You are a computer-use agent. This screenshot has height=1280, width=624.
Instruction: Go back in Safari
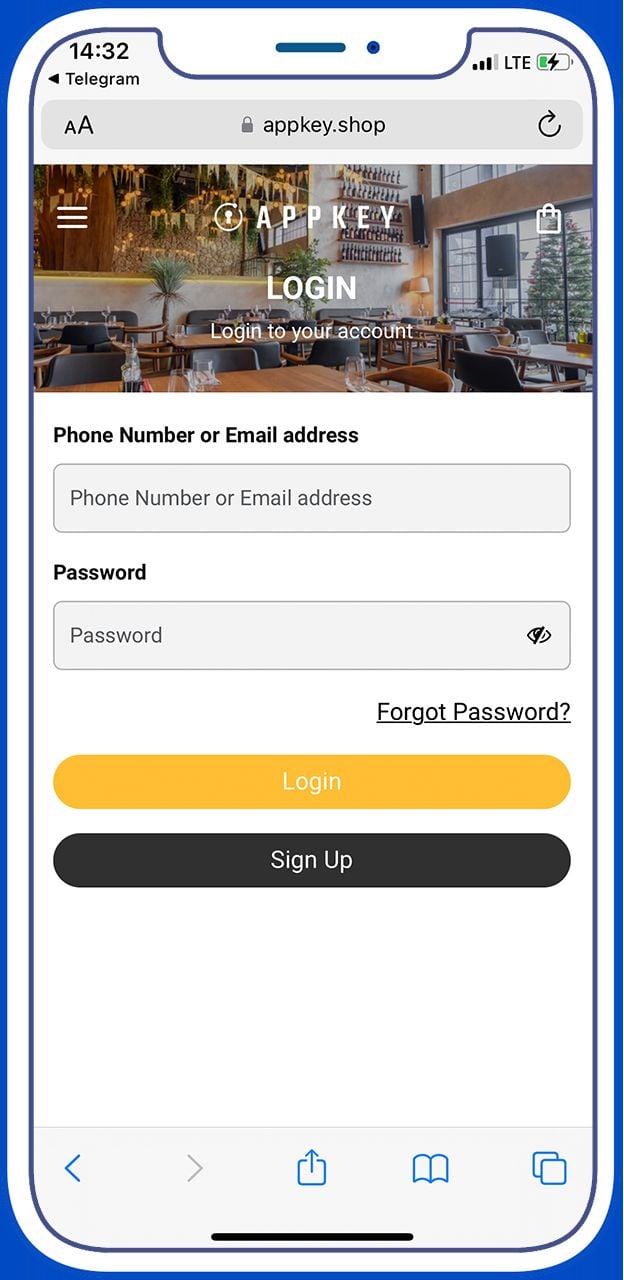(72, 1168)
